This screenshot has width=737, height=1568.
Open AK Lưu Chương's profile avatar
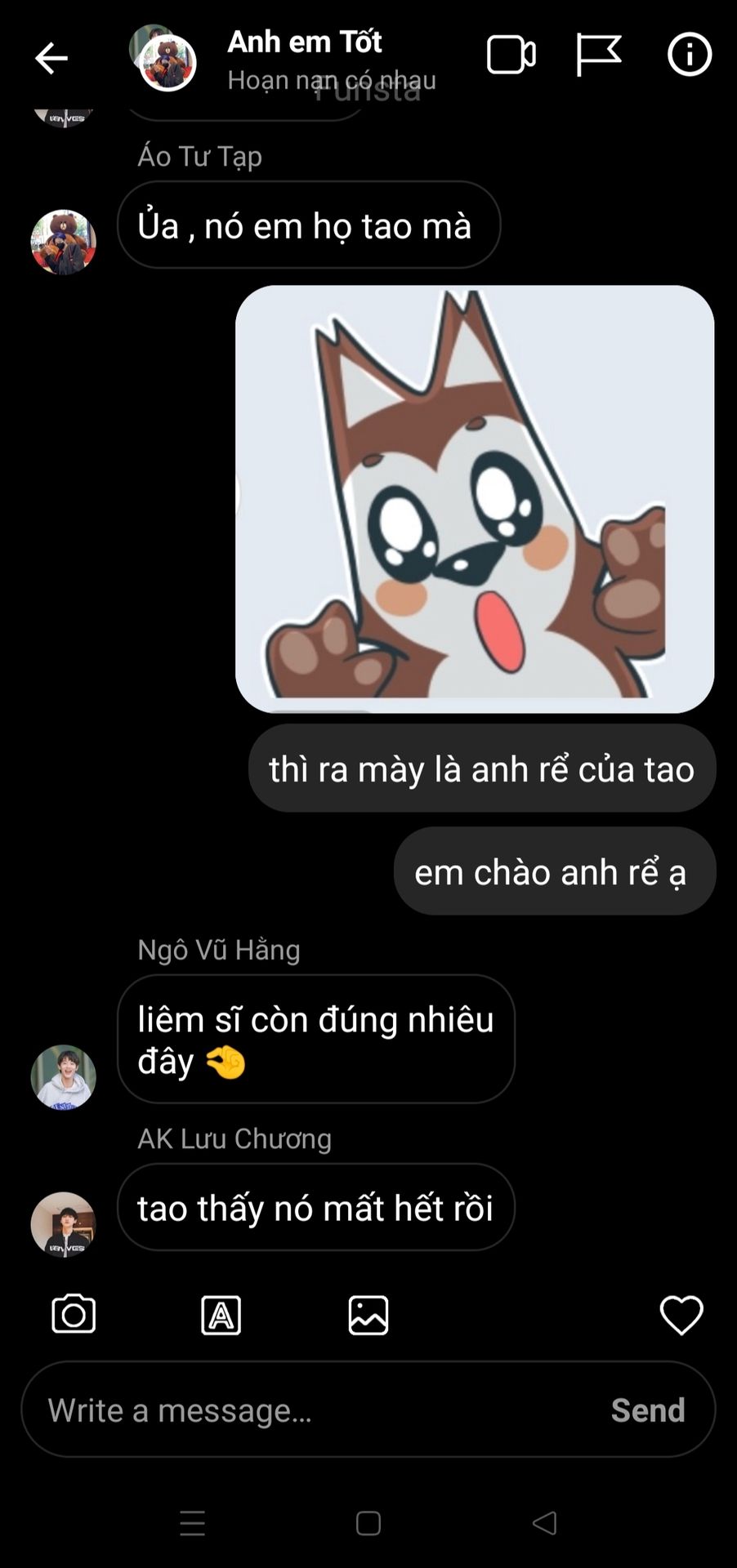point(63,1223)
